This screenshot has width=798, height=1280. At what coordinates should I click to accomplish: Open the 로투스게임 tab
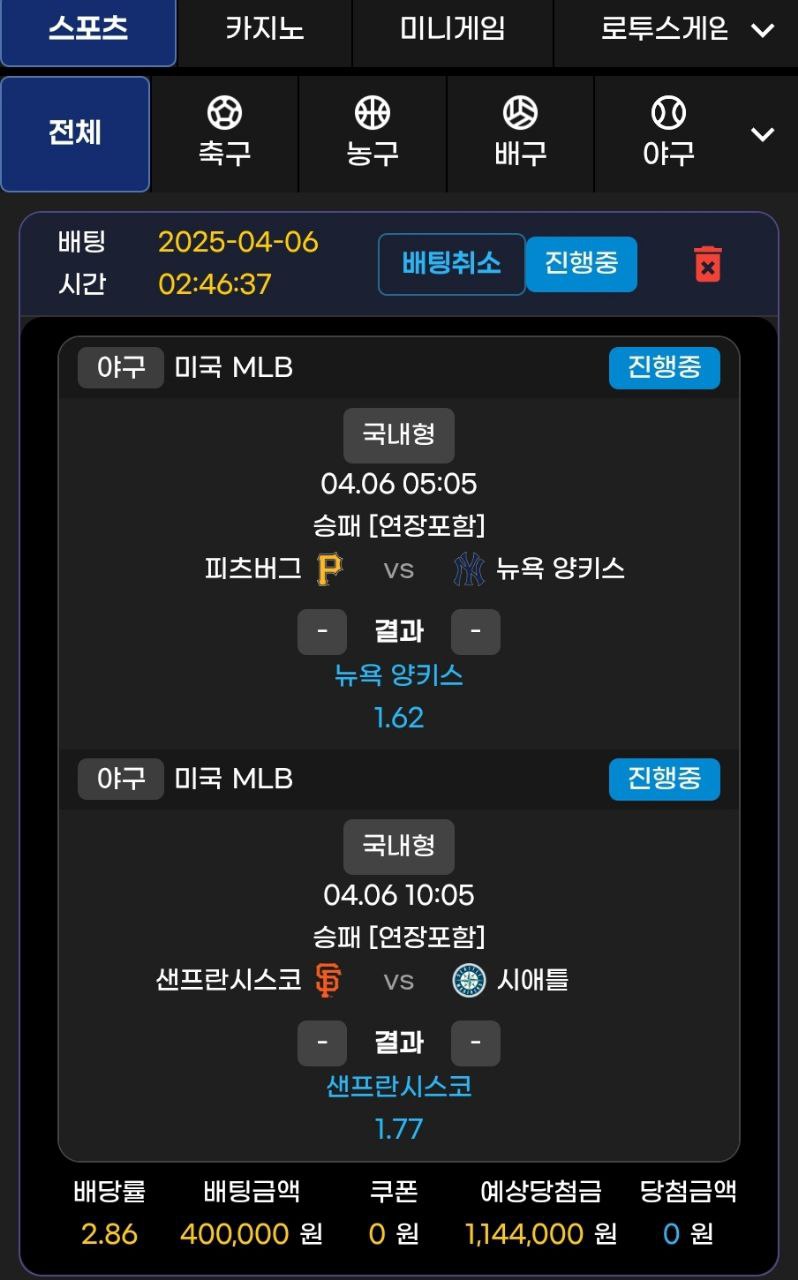[664, 30]
